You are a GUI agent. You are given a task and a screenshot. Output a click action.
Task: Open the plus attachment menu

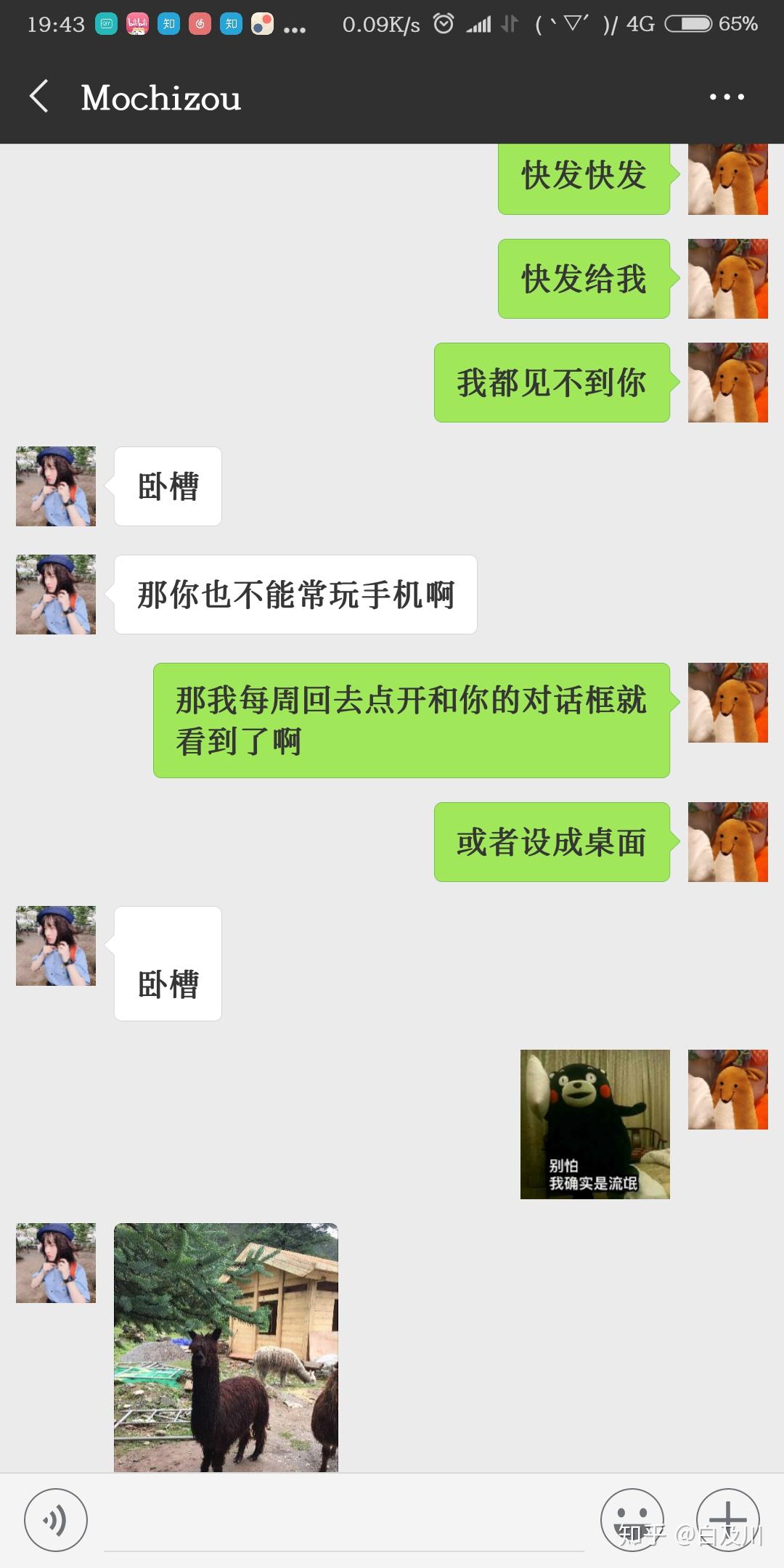[x=727, y=1519]
